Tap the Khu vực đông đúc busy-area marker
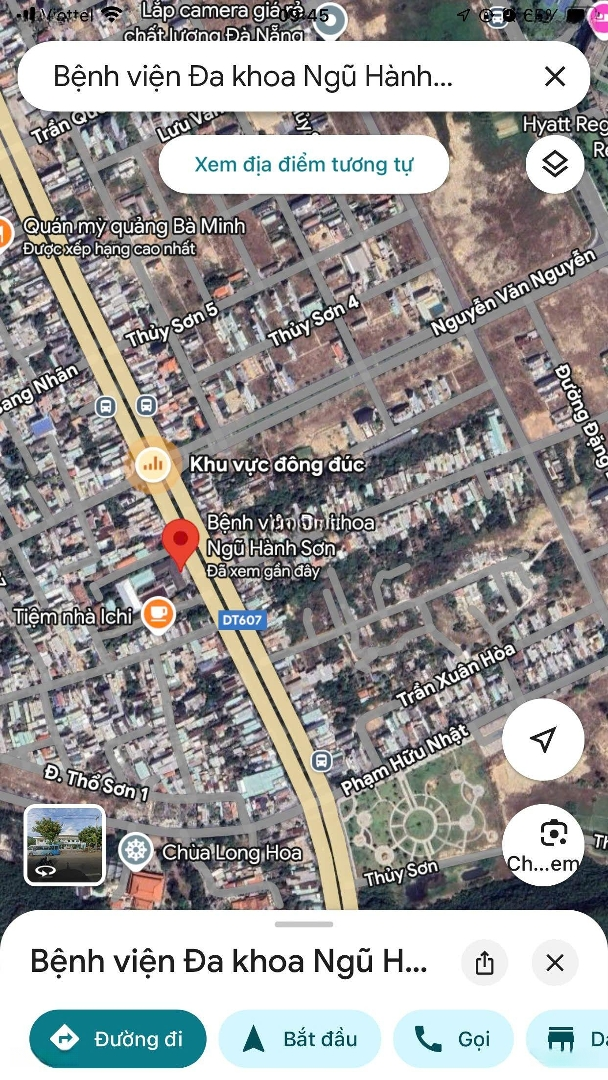 [153, 464]
